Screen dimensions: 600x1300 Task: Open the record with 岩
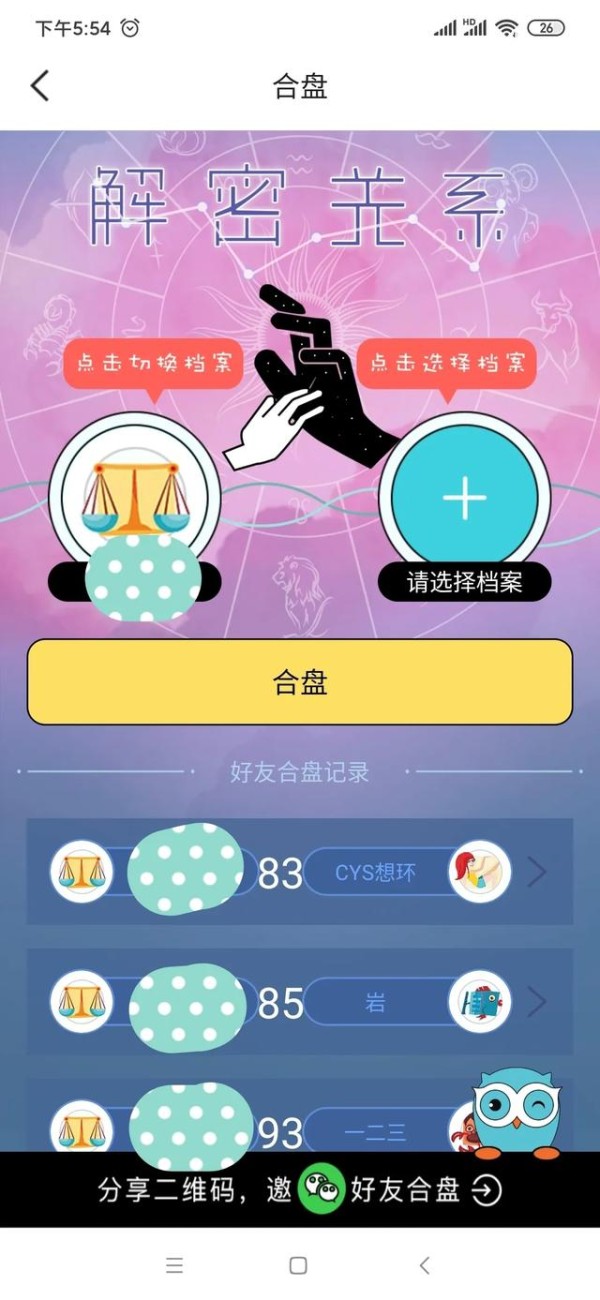tap(300, 1002)
